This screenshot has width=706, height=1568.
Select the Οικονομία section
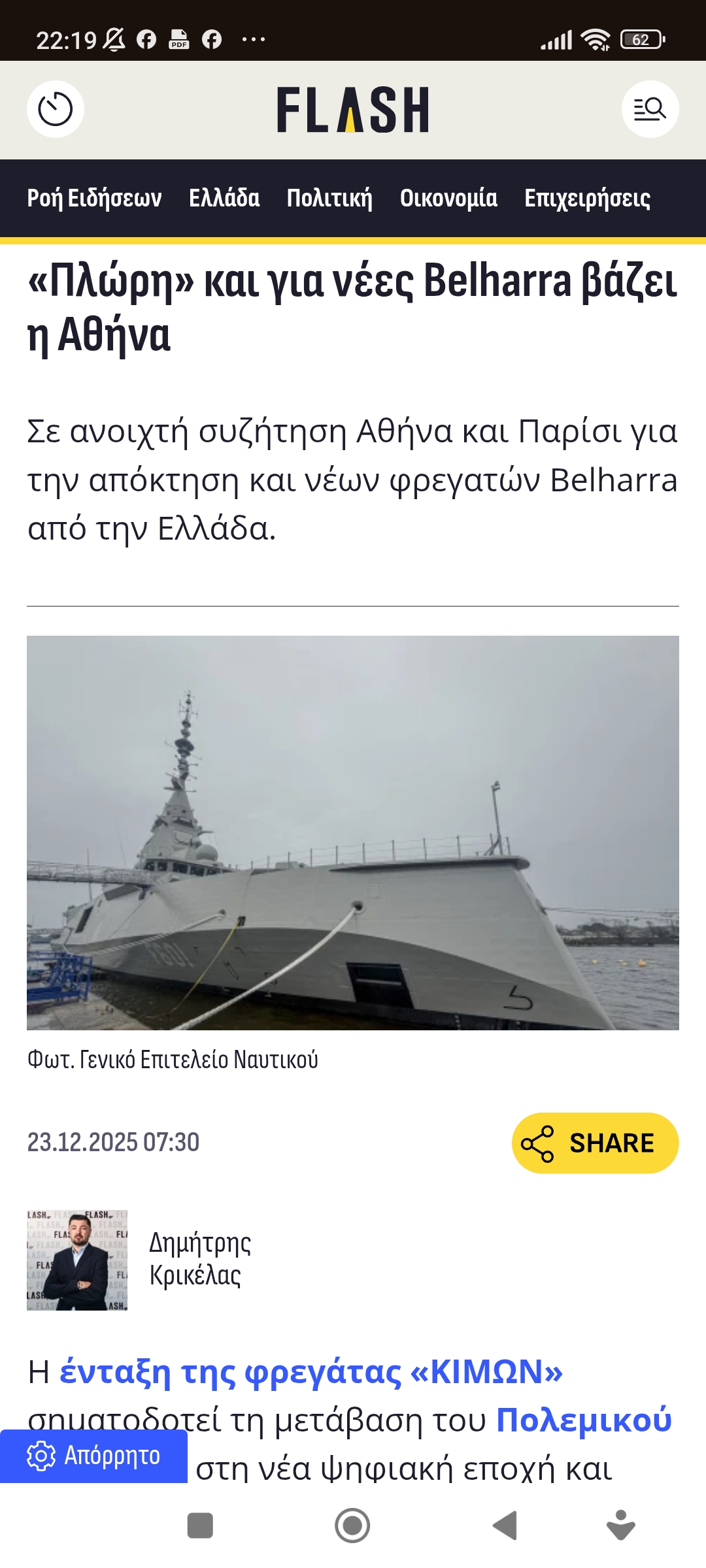click(448, 198)
